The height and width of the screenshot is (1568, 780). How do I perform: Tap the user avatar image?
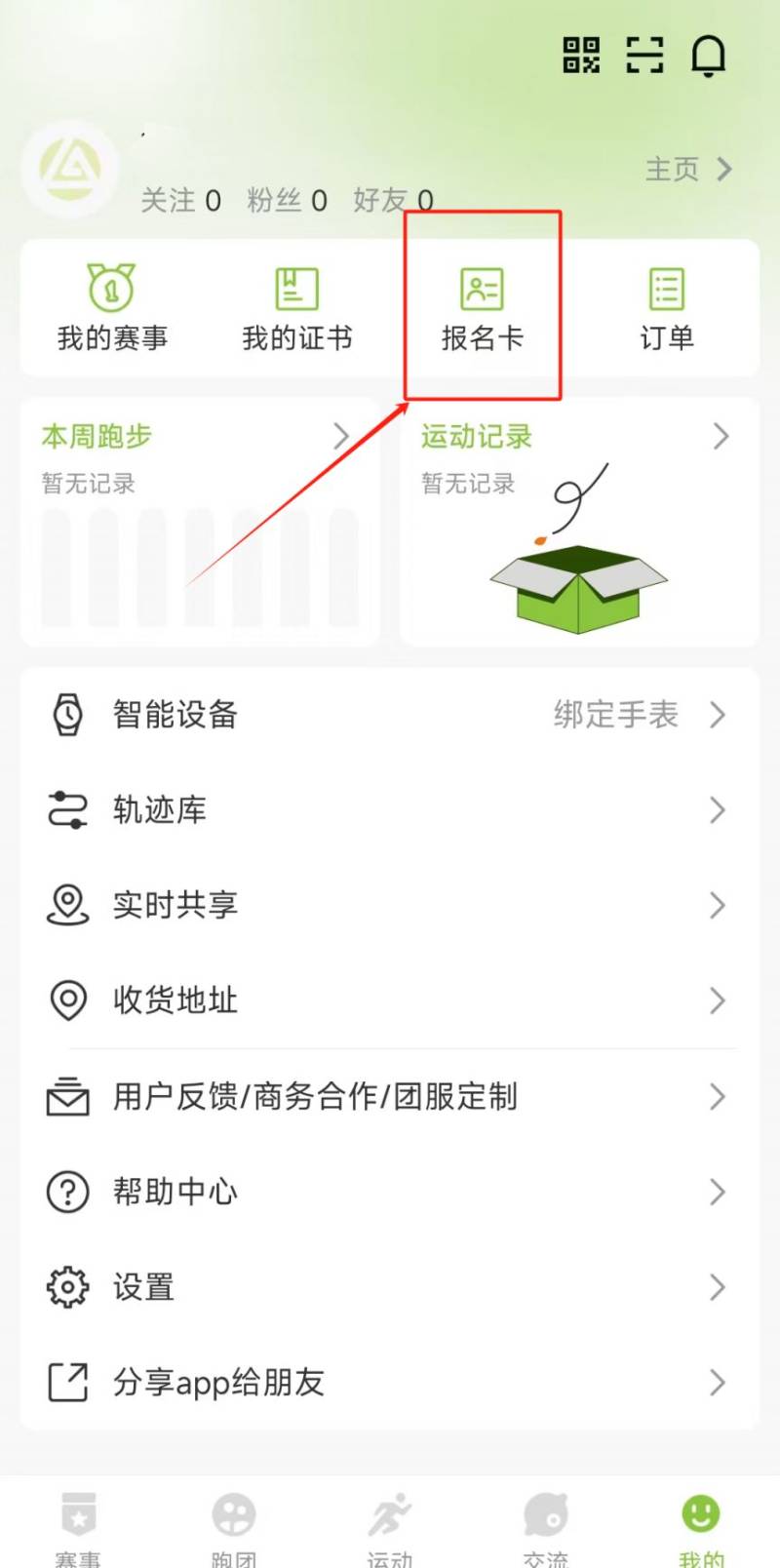(x=70, y=168)
